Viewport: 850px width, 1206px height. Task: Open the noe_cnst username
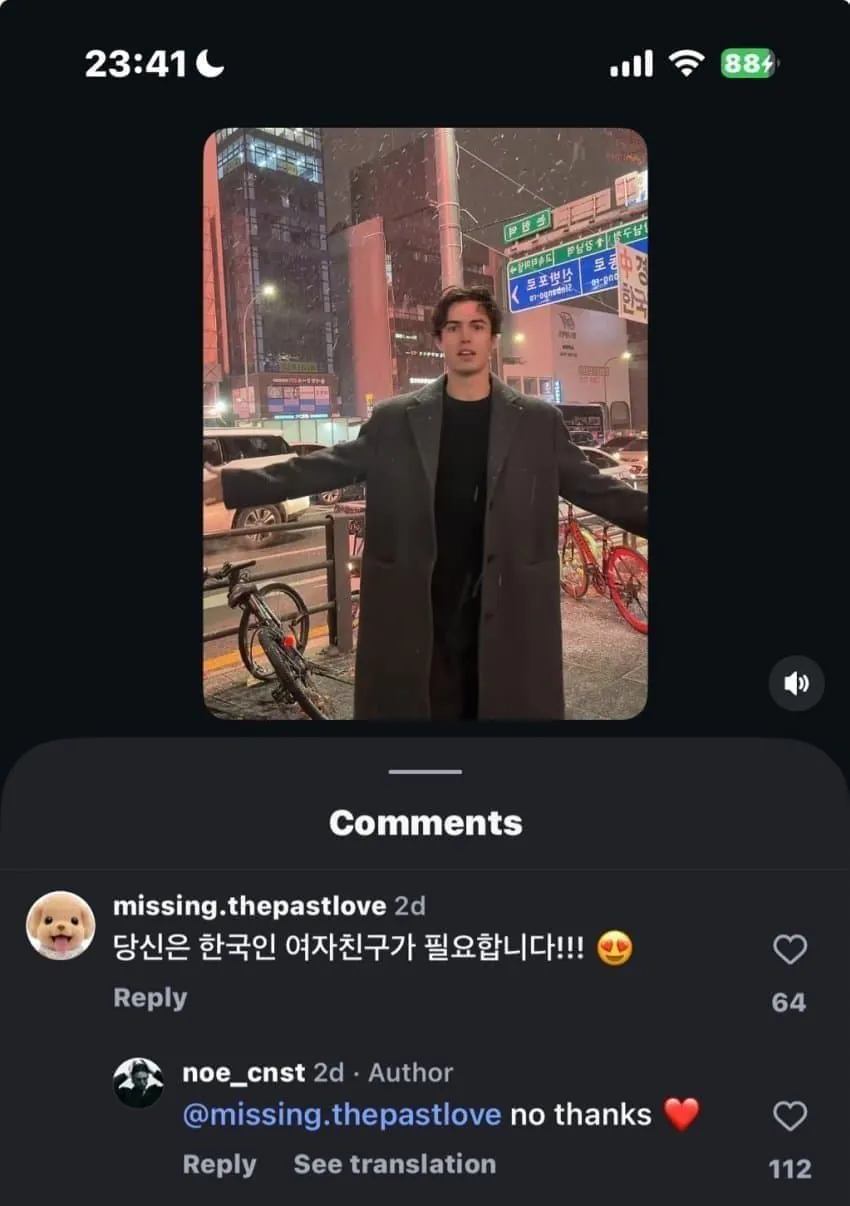(243, 1073)
